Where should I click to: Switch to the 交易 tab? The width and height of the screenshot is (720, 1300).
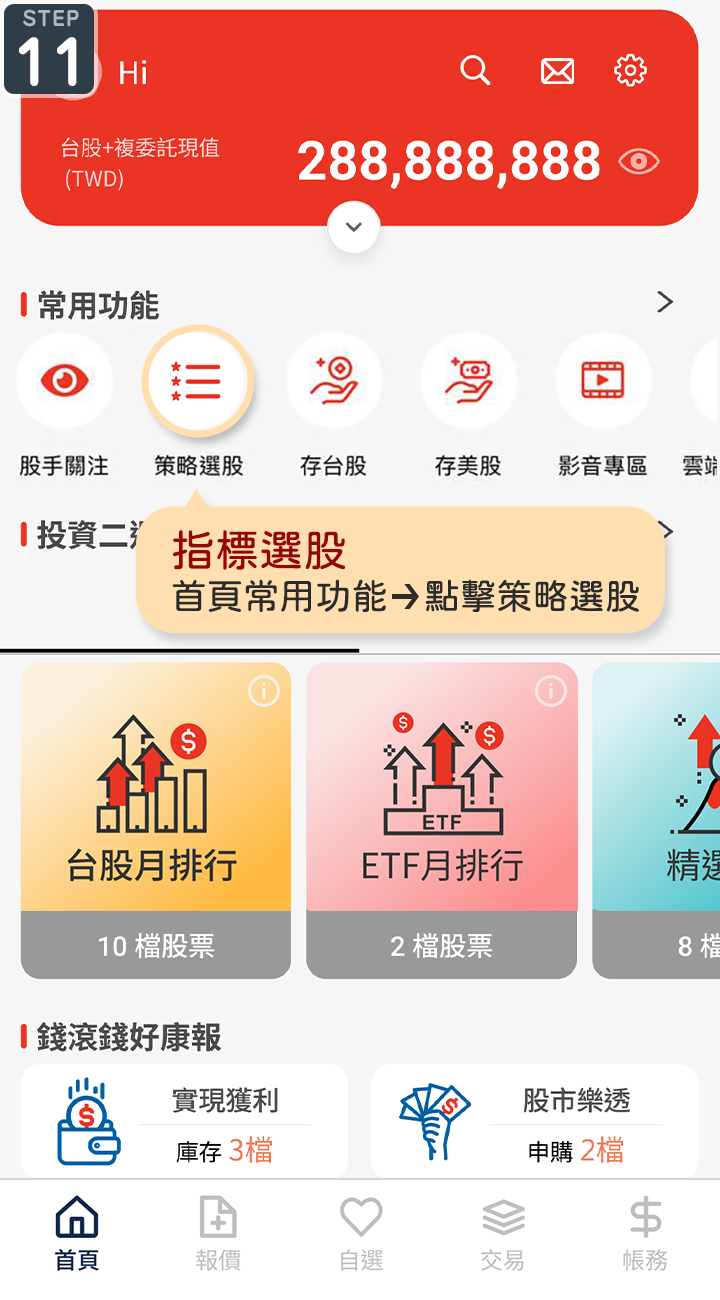(502, 1234)
